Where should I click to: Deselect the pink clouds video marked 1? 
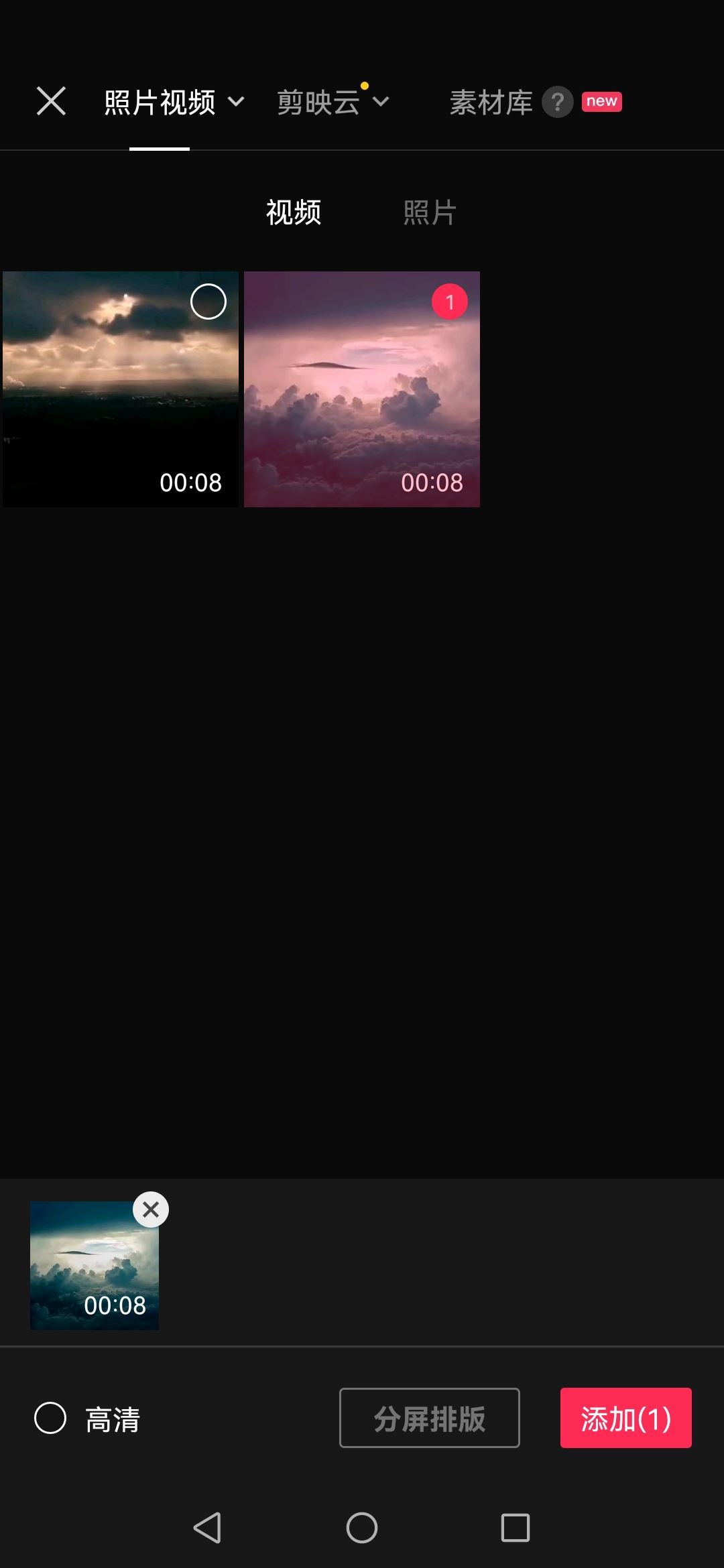tap(449, 302)
